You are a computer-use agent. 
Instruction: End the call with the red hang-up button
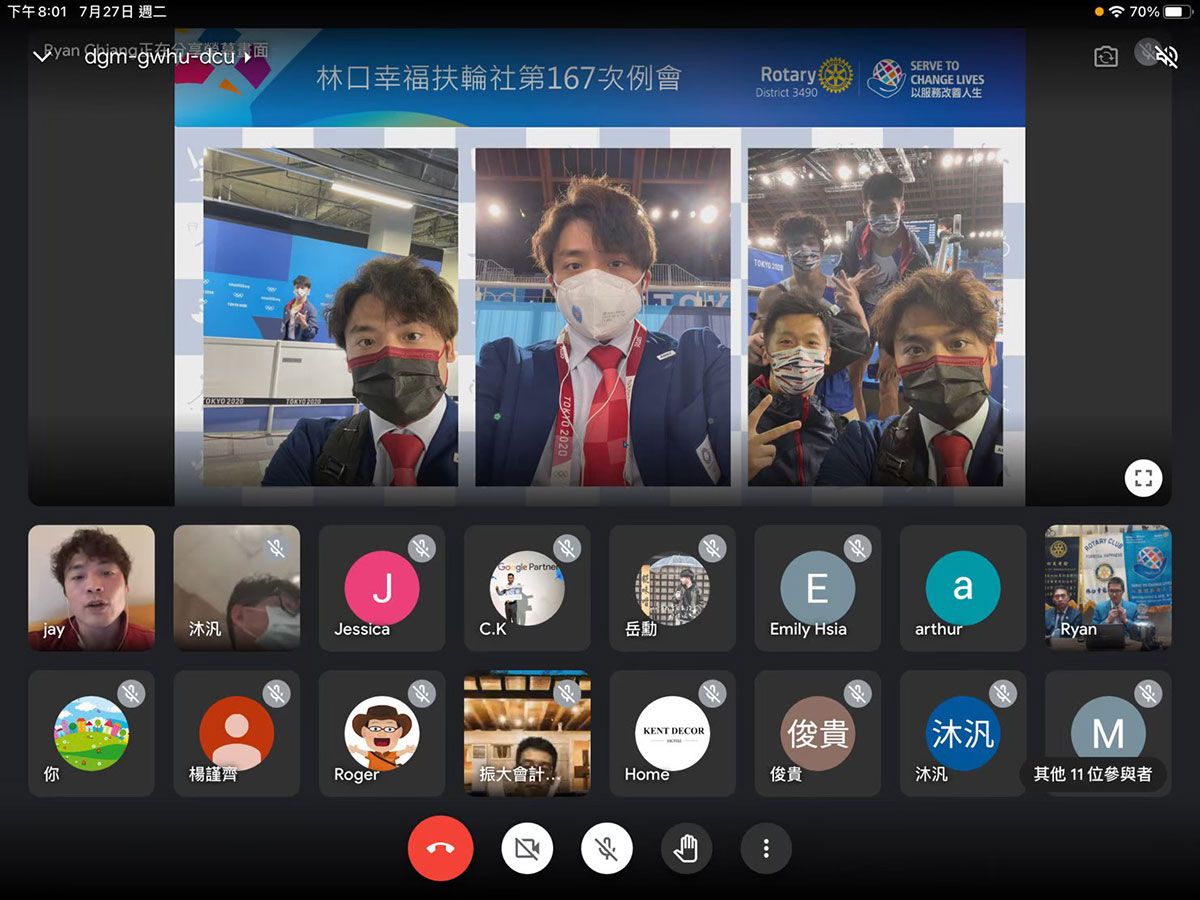tap(441, 849)
